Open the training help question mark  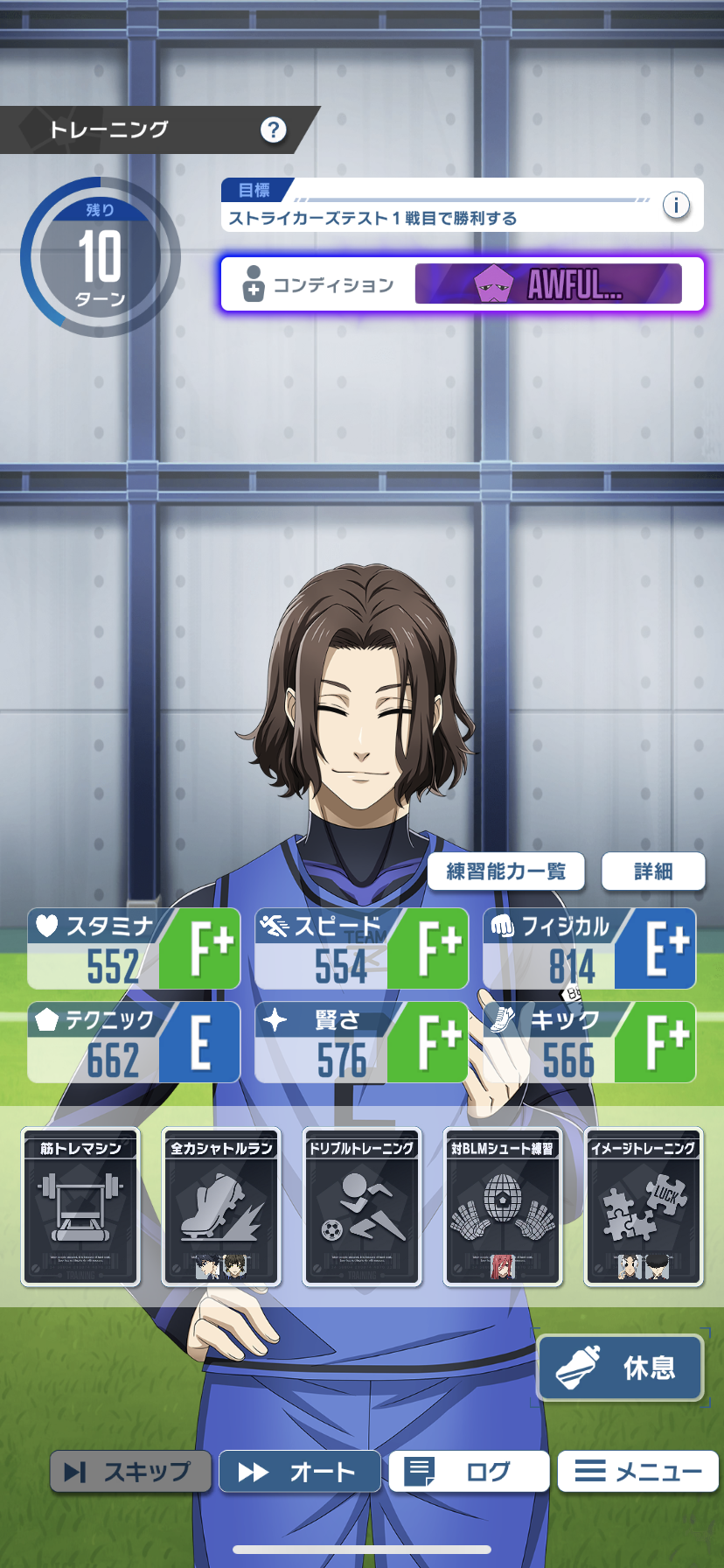pos(274,130)
